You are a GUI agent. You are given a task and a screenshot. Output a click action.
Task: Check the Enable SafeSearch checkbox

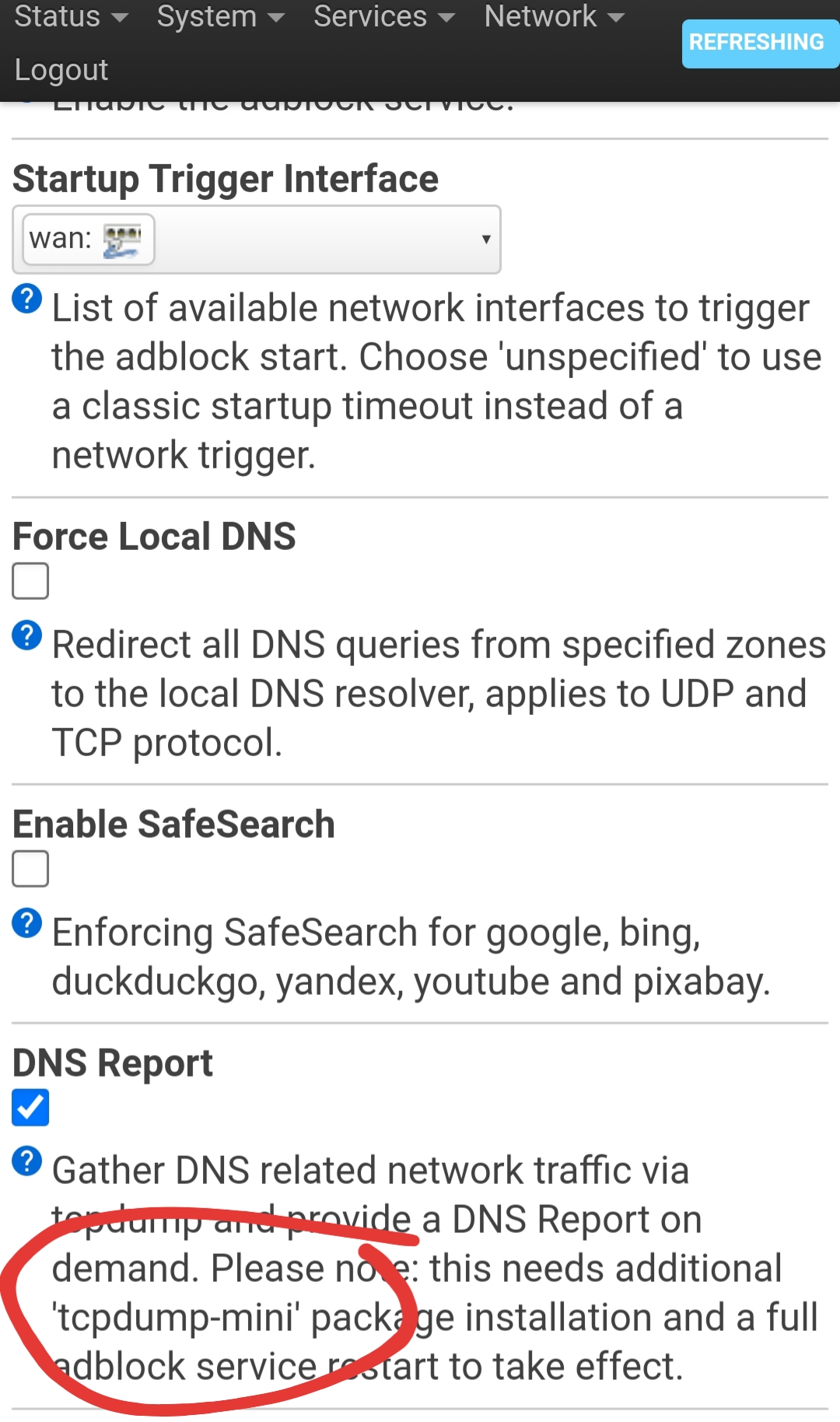point(30,869)
